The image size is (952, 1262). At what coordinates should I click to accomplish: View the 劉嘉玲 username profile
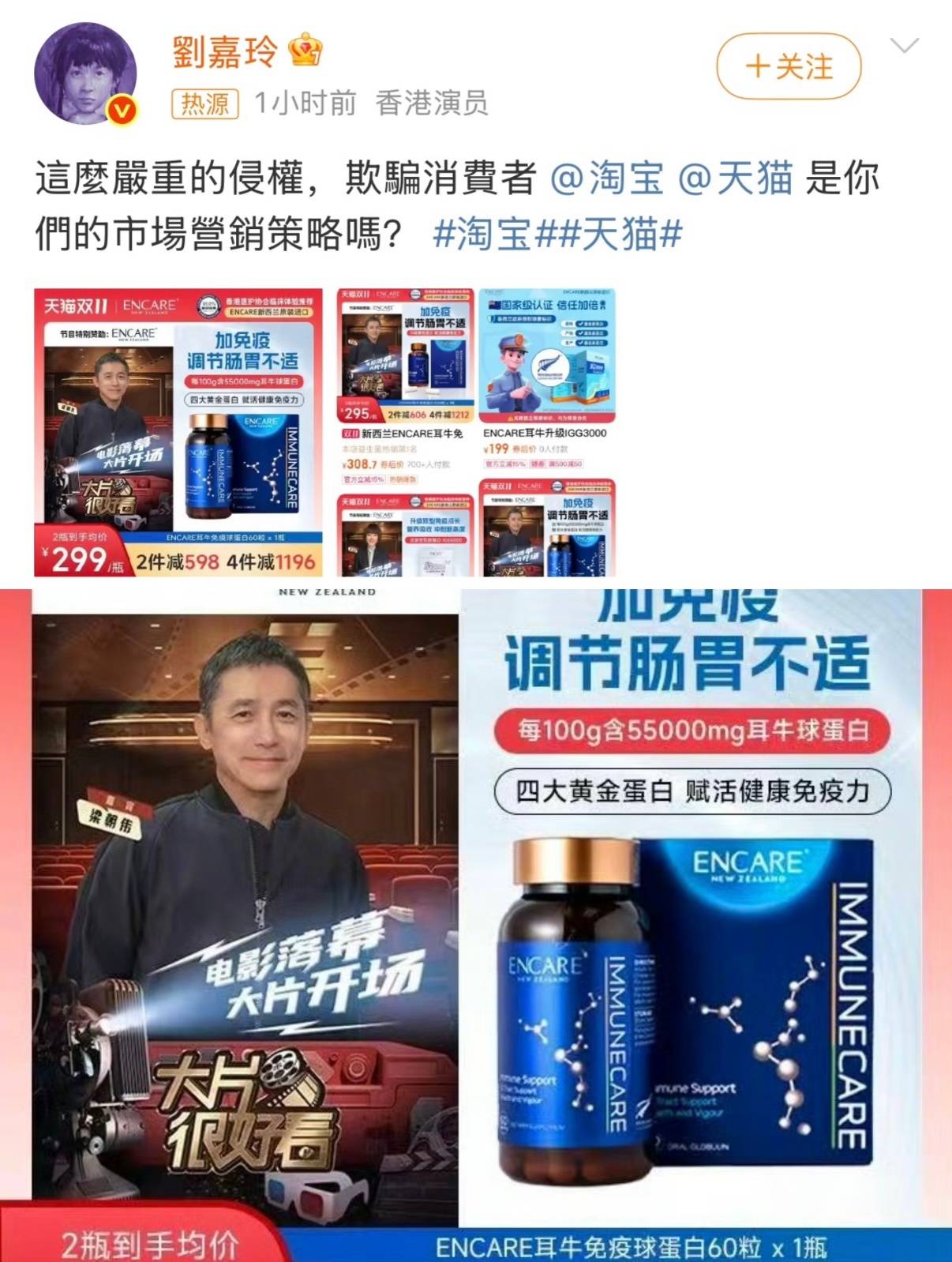[x=225, y=52]
